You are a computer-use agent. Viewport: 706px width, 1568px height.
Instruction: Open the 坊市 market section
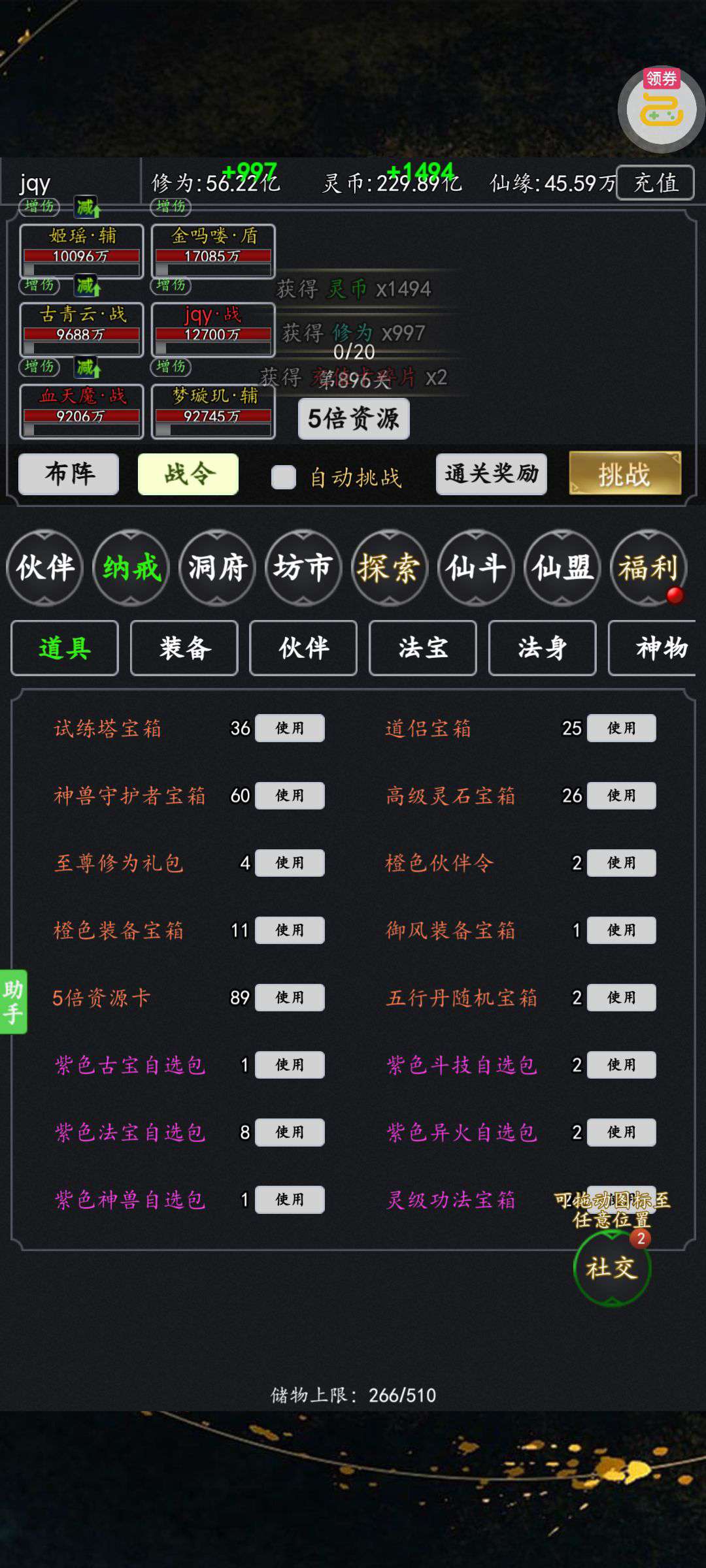pos(303,567)
